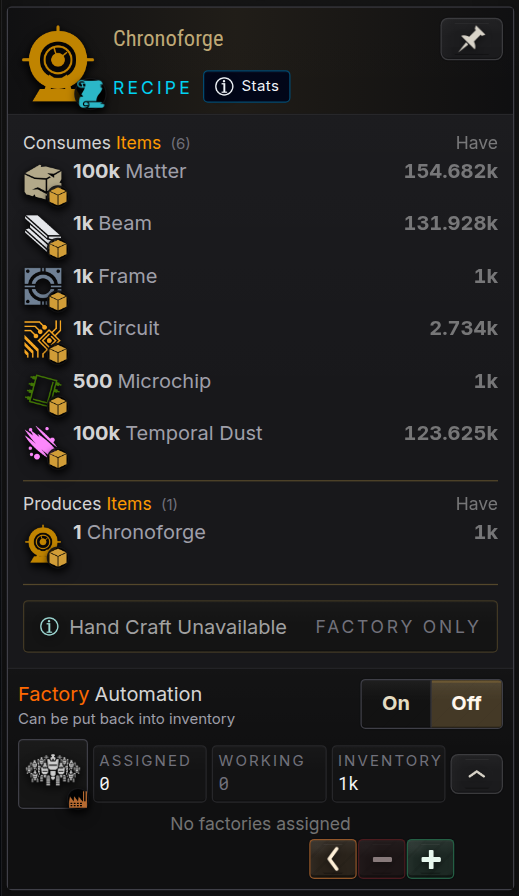Tap the left chevron button
Screen dimensions: 519x896
point(333,859)
